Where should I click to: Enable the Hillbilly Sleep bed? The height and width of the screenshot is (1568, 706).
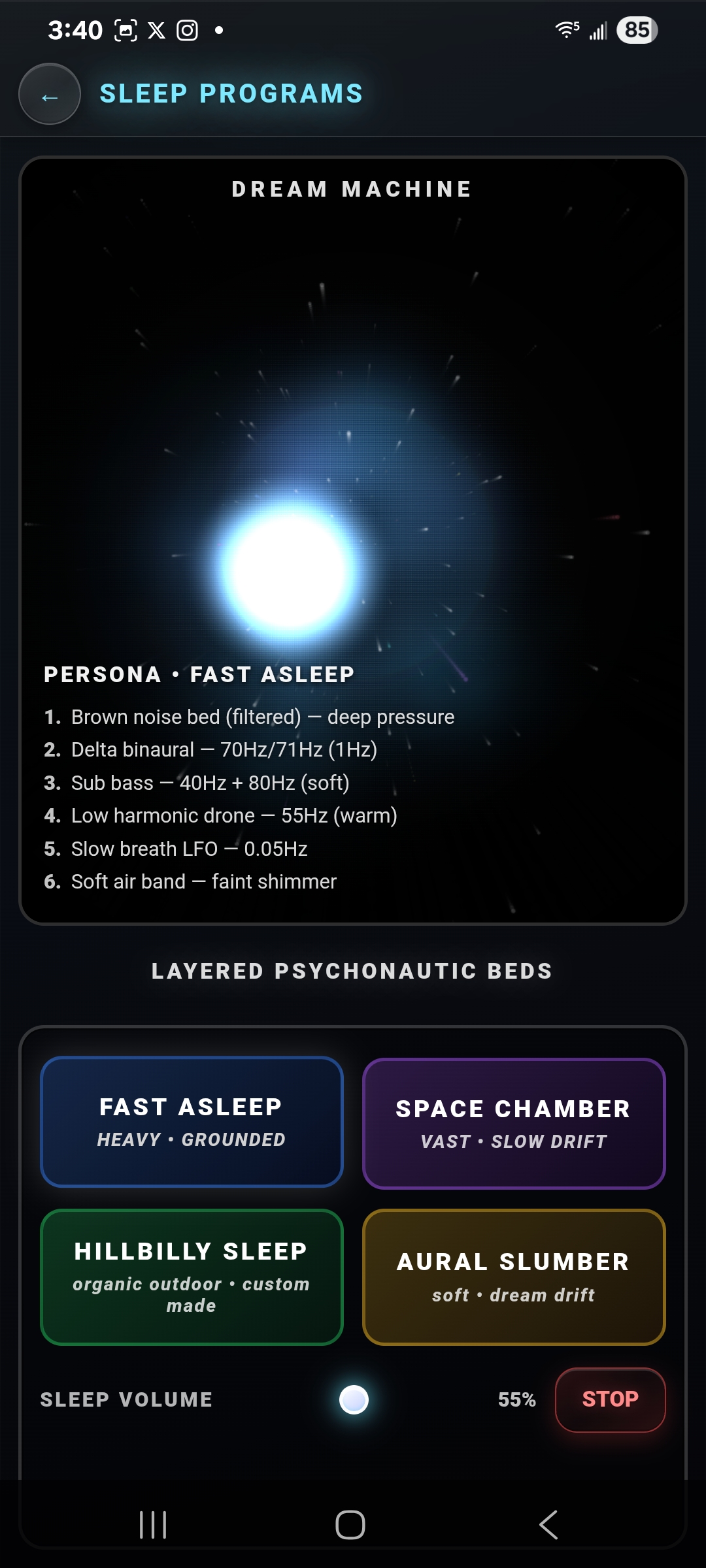191,1275
